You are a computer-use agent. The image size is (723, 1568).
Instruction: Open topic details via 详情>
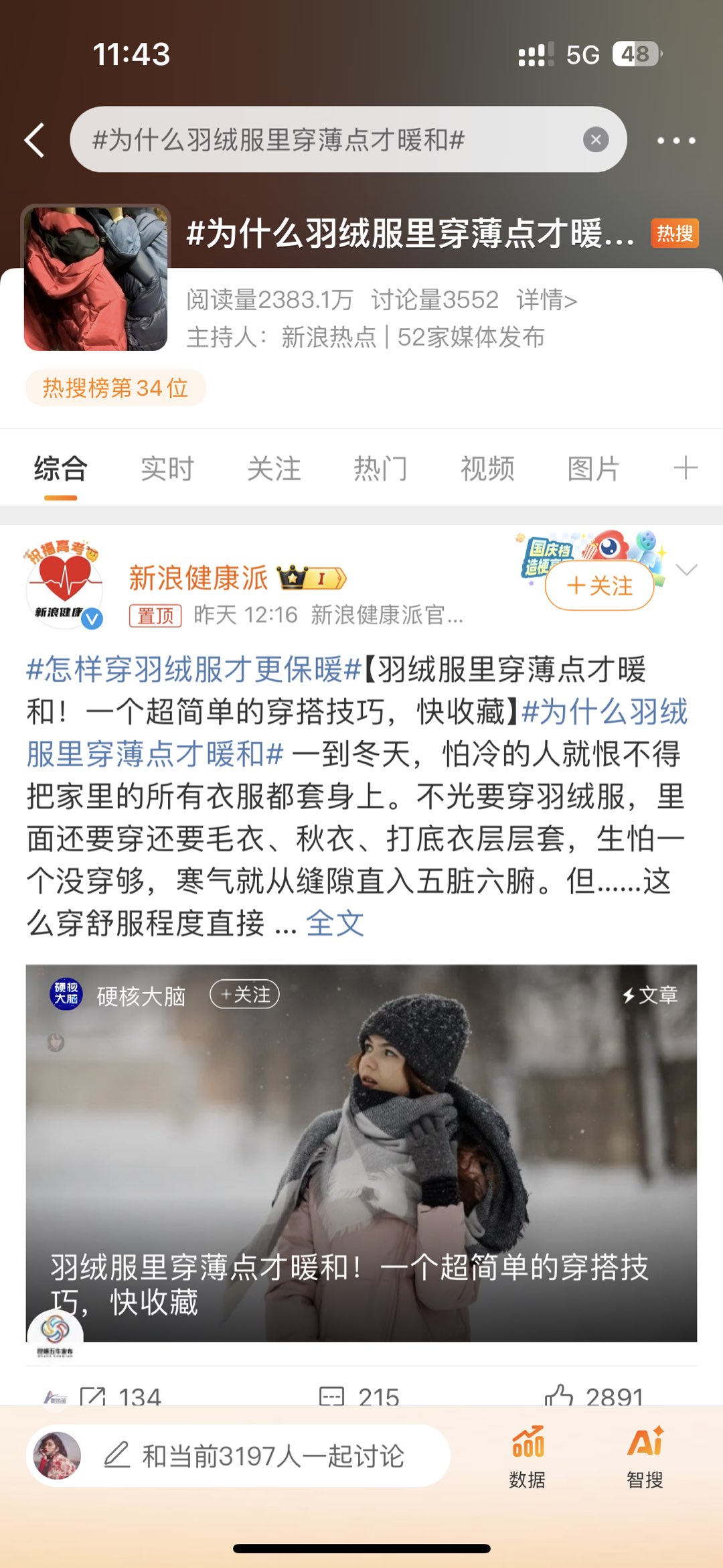[546, 300]
